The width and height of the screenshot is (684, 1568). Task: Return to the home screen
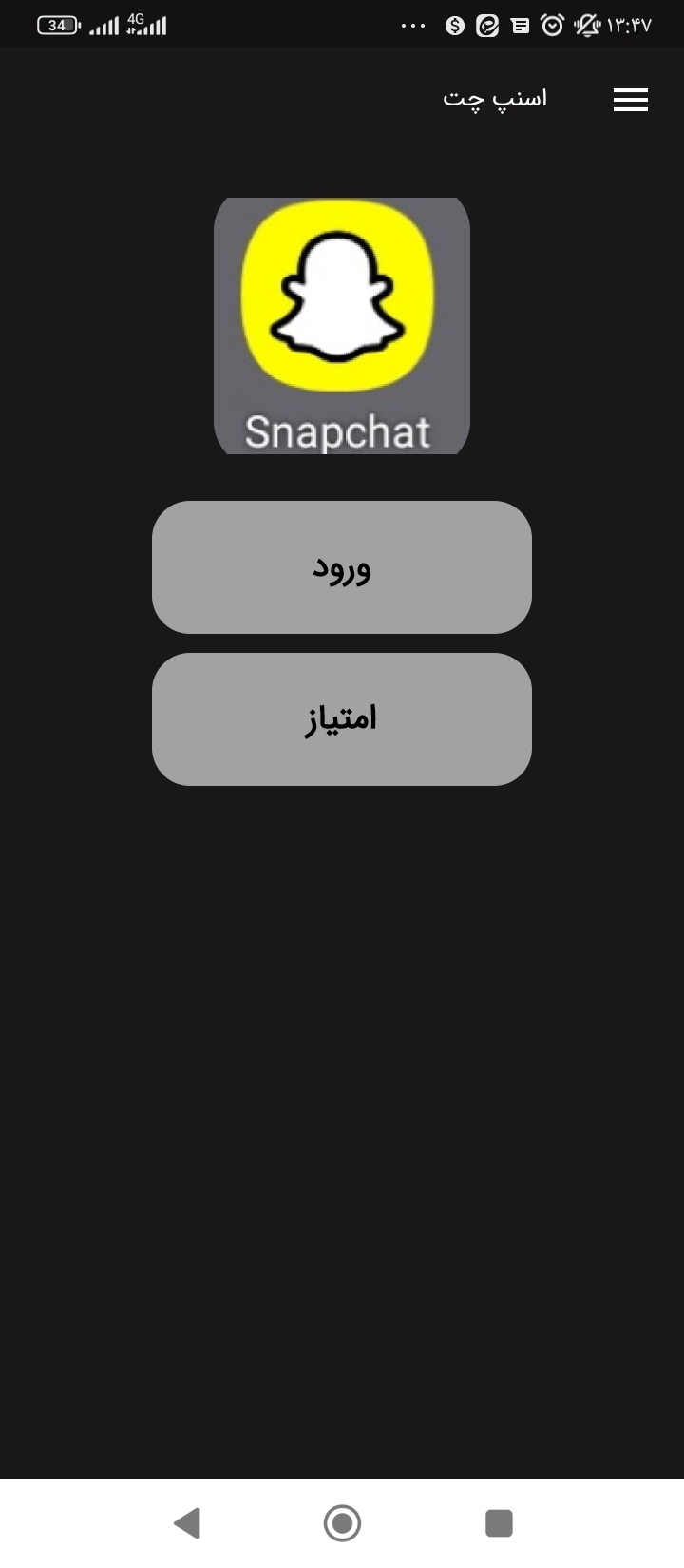[342, 1523]
